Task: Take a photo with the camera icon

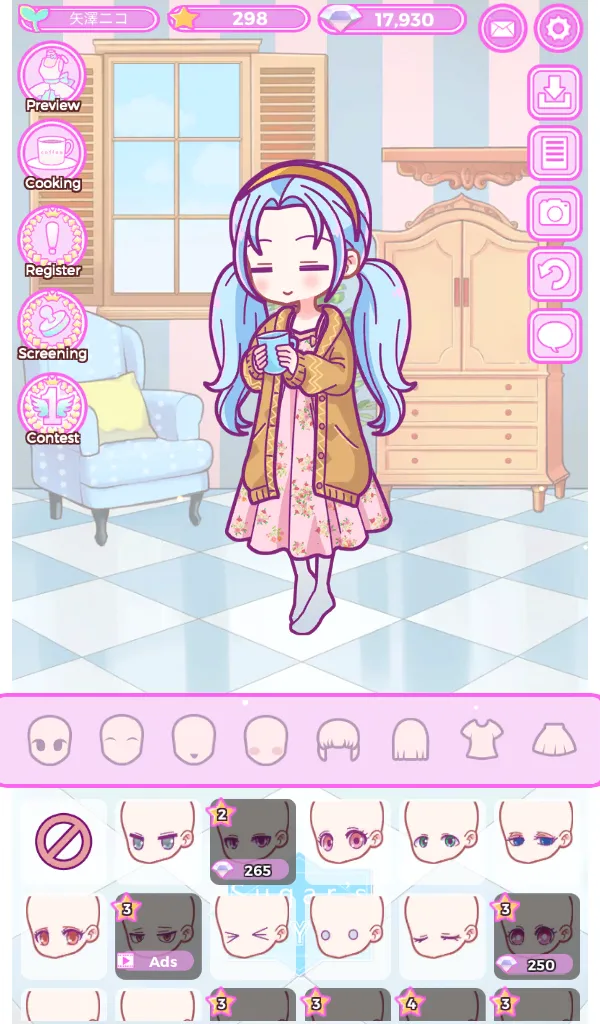Action: point(553,212)
